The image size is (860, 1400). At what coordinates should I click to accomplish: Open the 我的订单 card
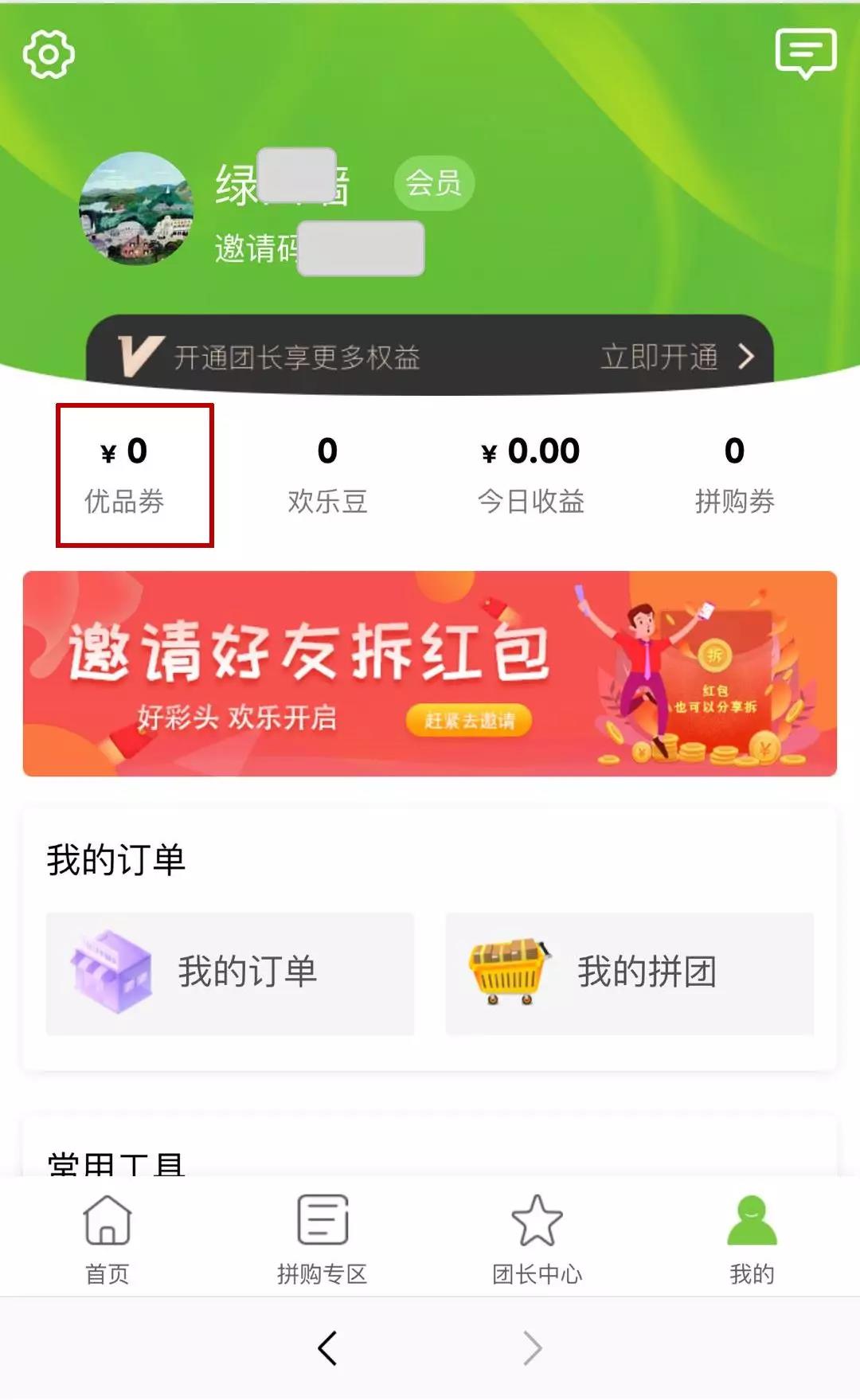click(x=230, y=973)
